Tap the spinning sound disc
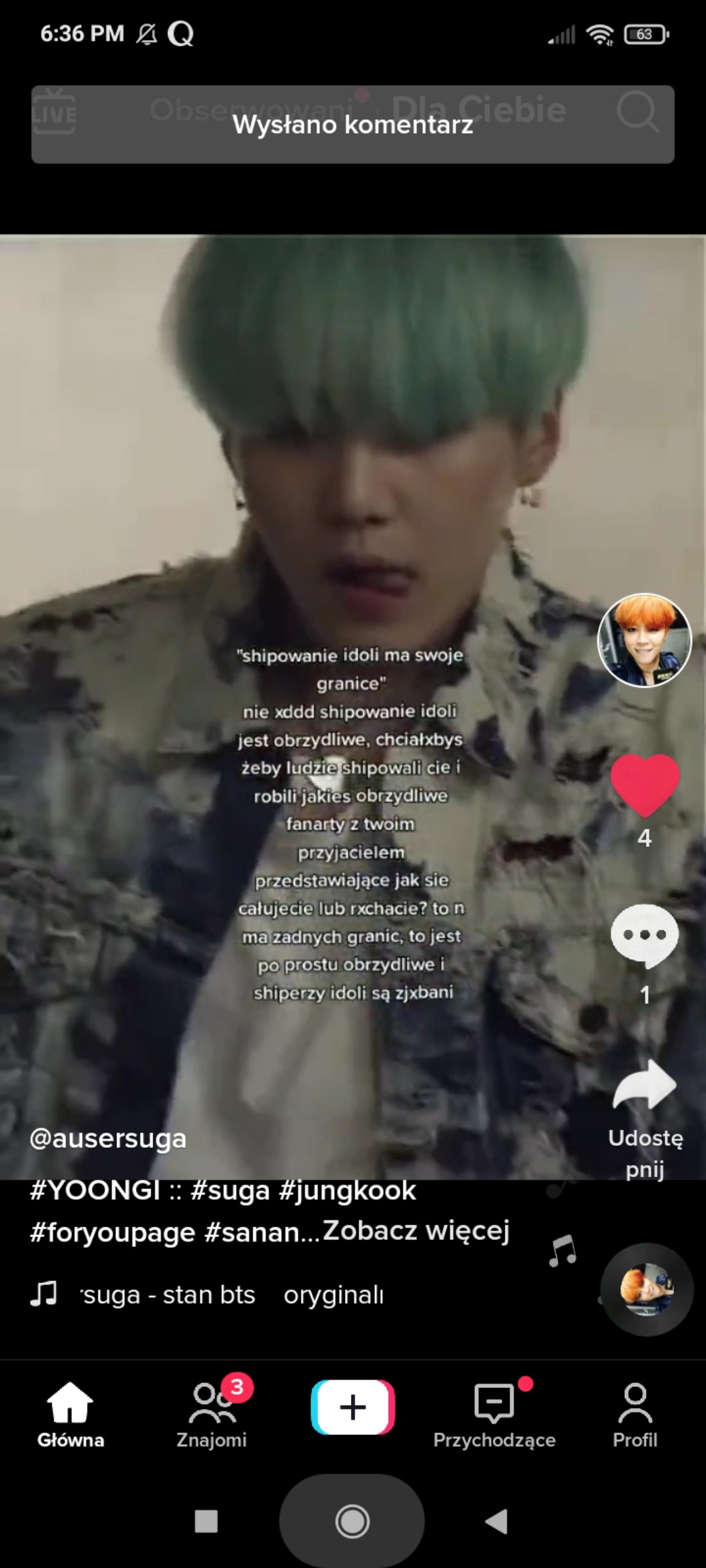The width and height of the screenshot is (706, 1568). click(647, 1289)
